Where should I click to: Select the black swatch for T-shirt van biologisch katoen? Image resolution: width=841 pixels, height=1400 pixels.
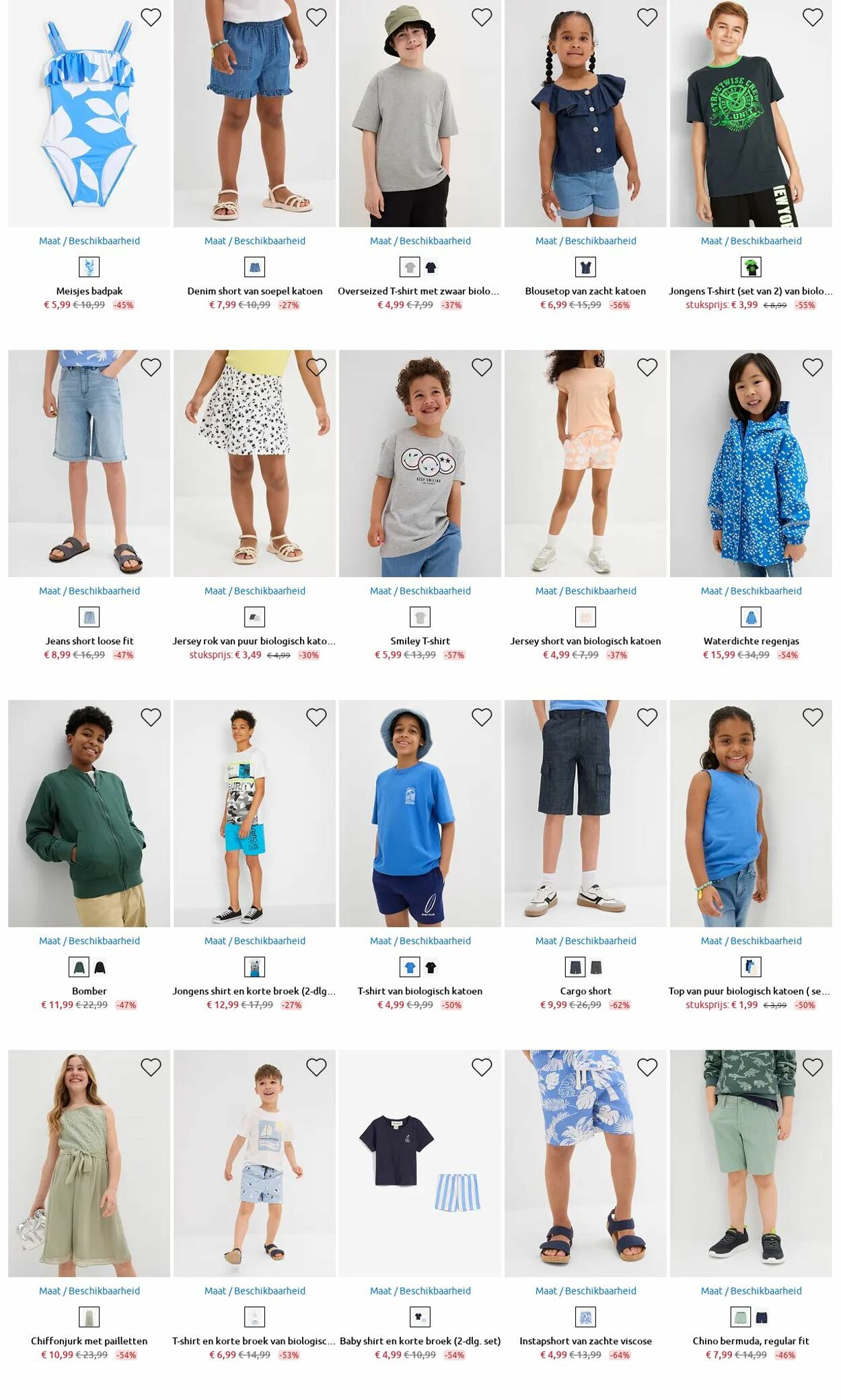point(431,968)
